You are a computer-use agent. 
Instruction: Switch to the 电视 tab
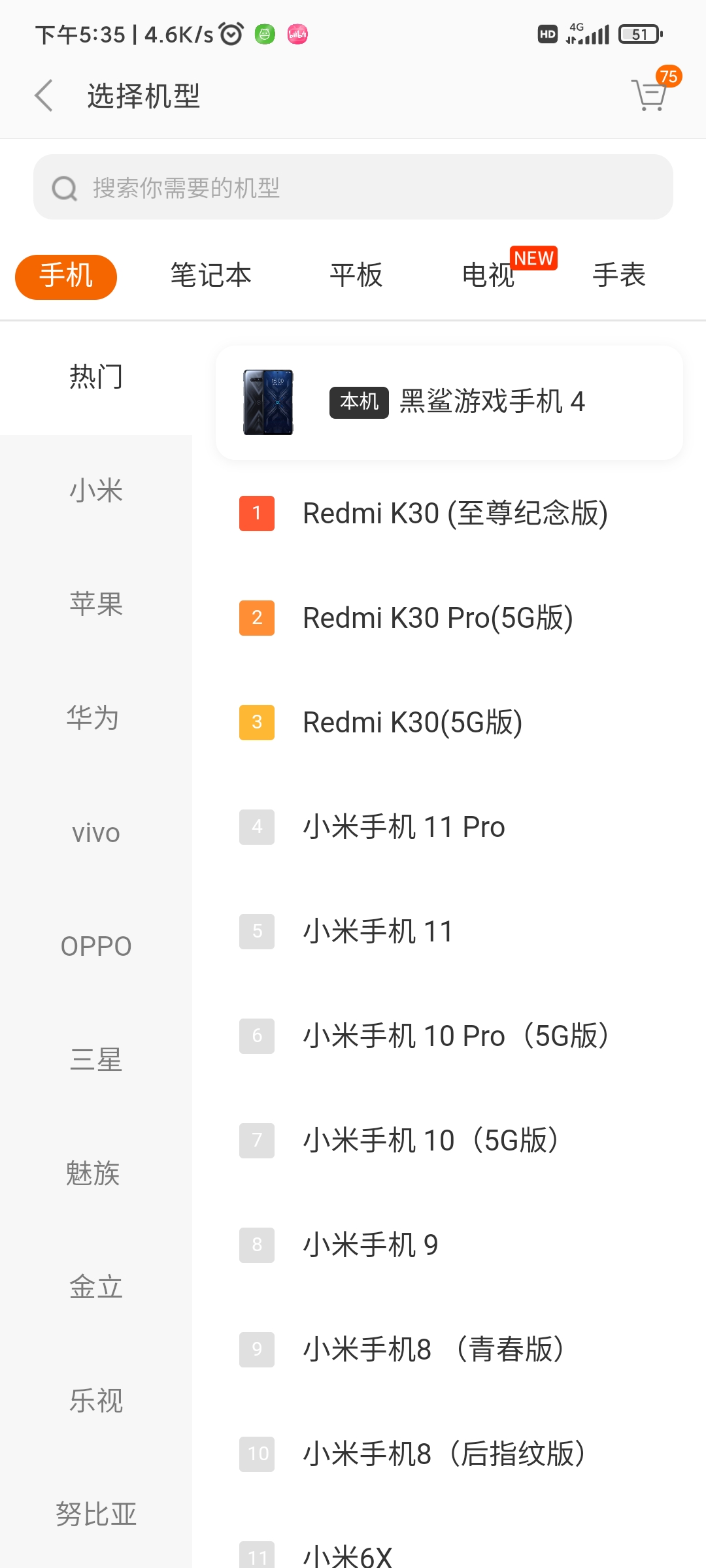coord(488,275)
